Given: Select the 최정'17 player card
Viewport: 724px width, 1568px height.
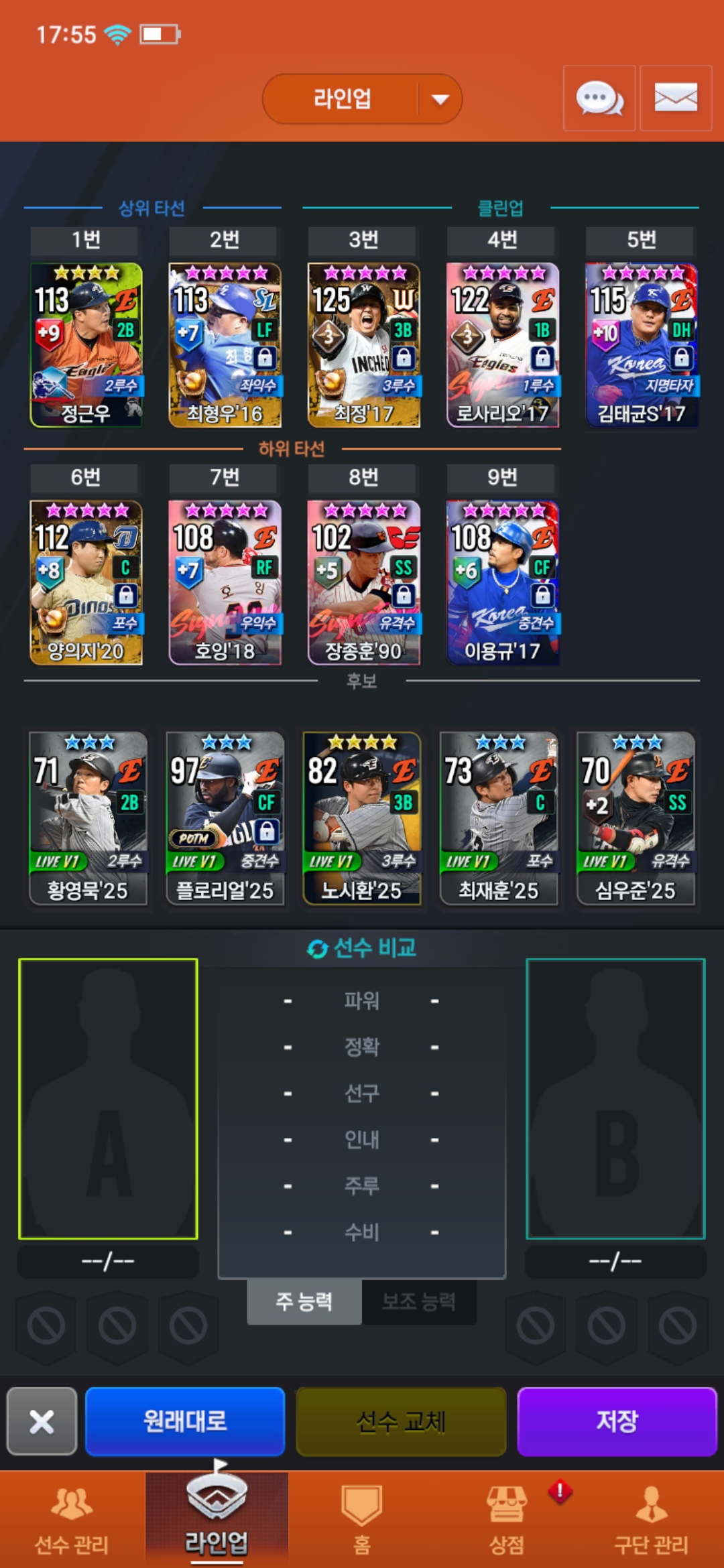Looking at the screenshot, I should tap(363, 345).
